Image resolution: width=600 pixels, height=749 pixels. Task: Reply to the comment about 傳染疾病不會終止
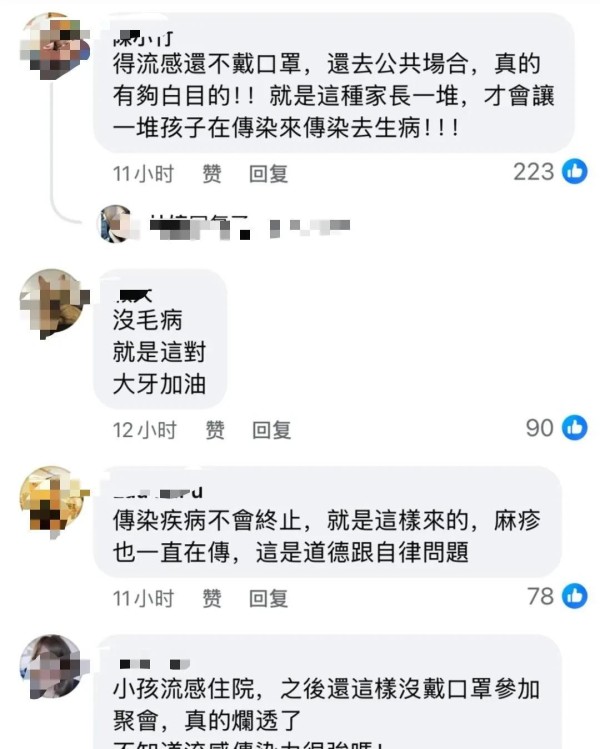click(268, 598)
